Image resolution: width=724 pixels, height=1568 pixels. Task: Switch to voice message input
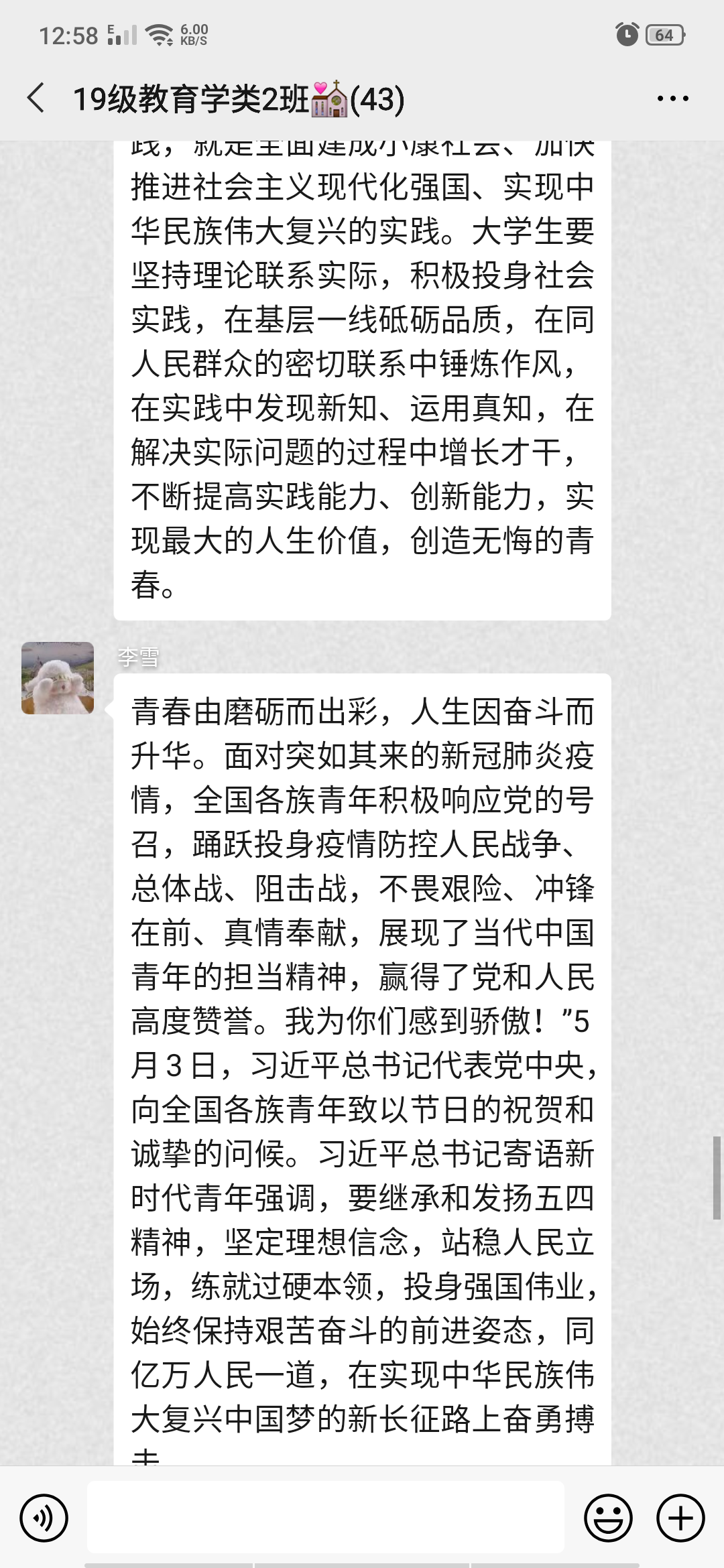point(44,1518)
